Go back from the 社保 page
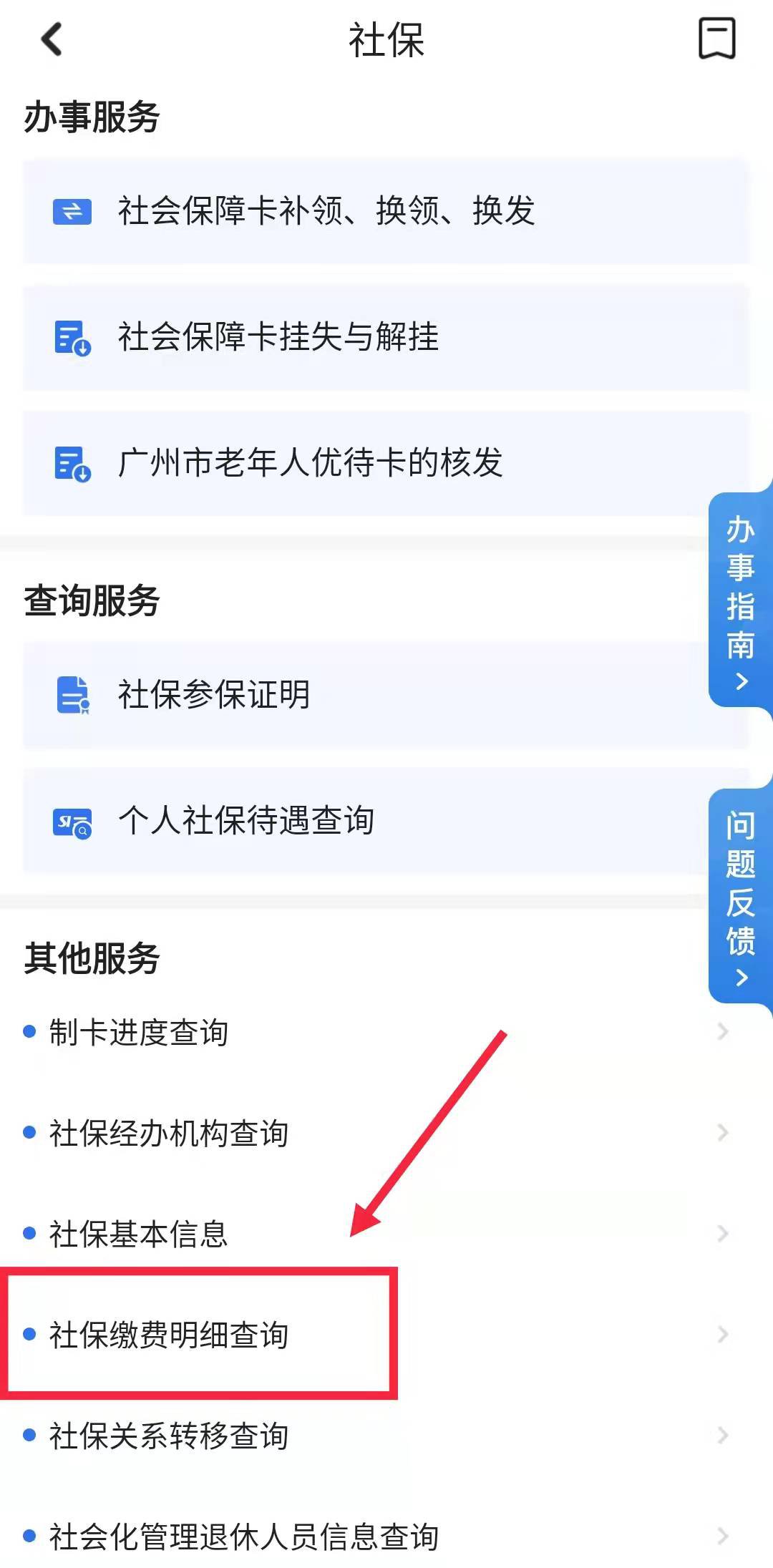This screenshot has width=773, height=1568. (x=52, y=39)
